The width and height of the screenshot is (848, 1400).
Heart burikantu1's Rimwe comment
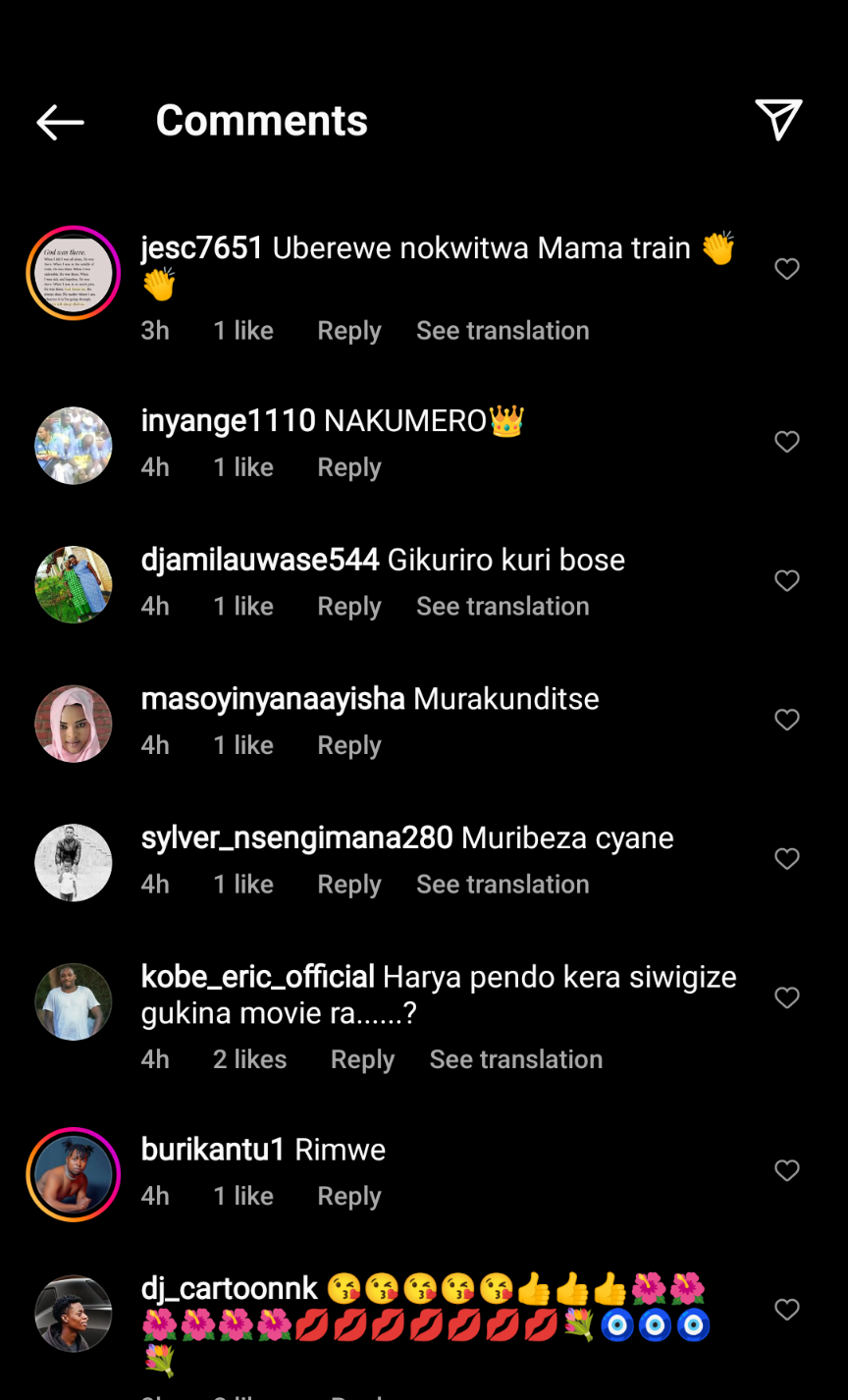point(787,1170)
